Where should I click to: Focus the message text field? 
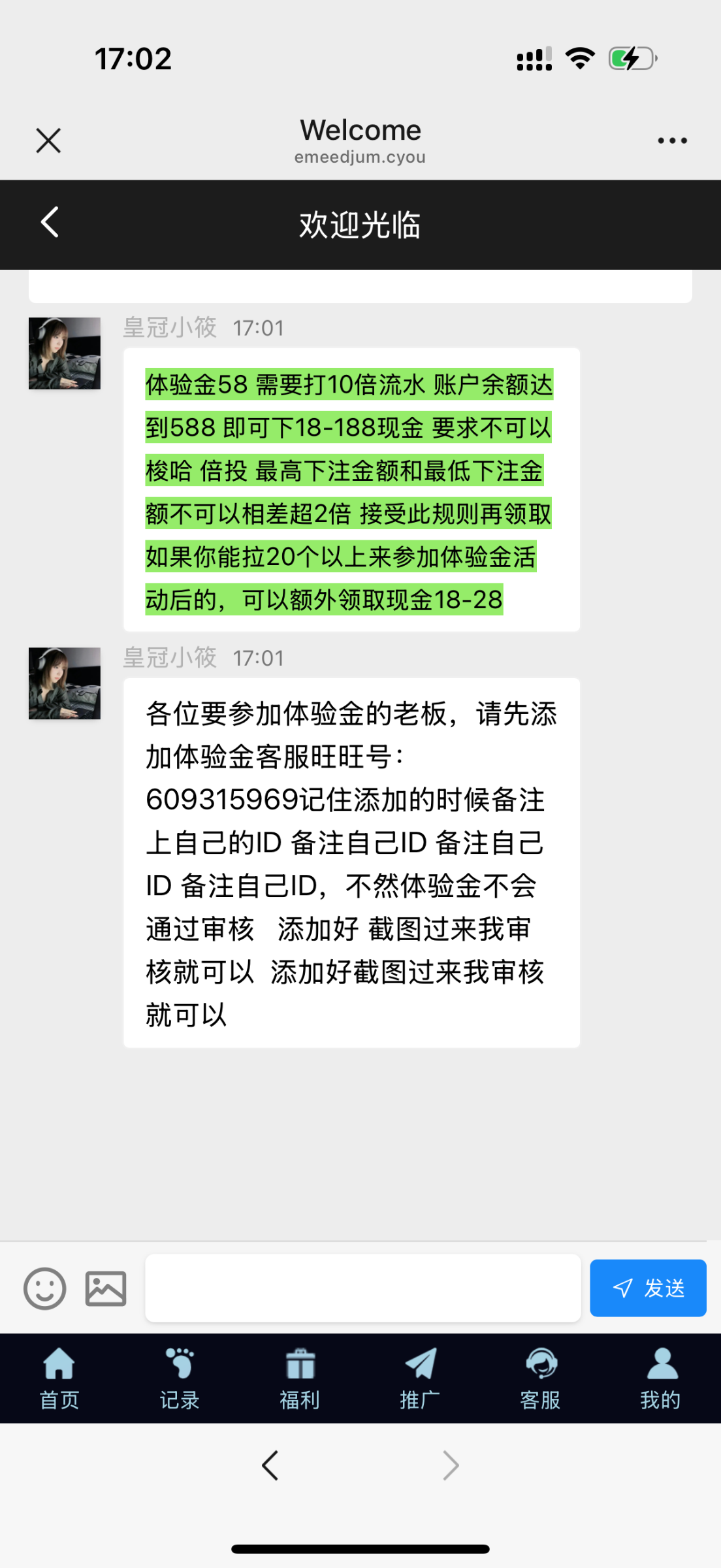coord(362,1288)
